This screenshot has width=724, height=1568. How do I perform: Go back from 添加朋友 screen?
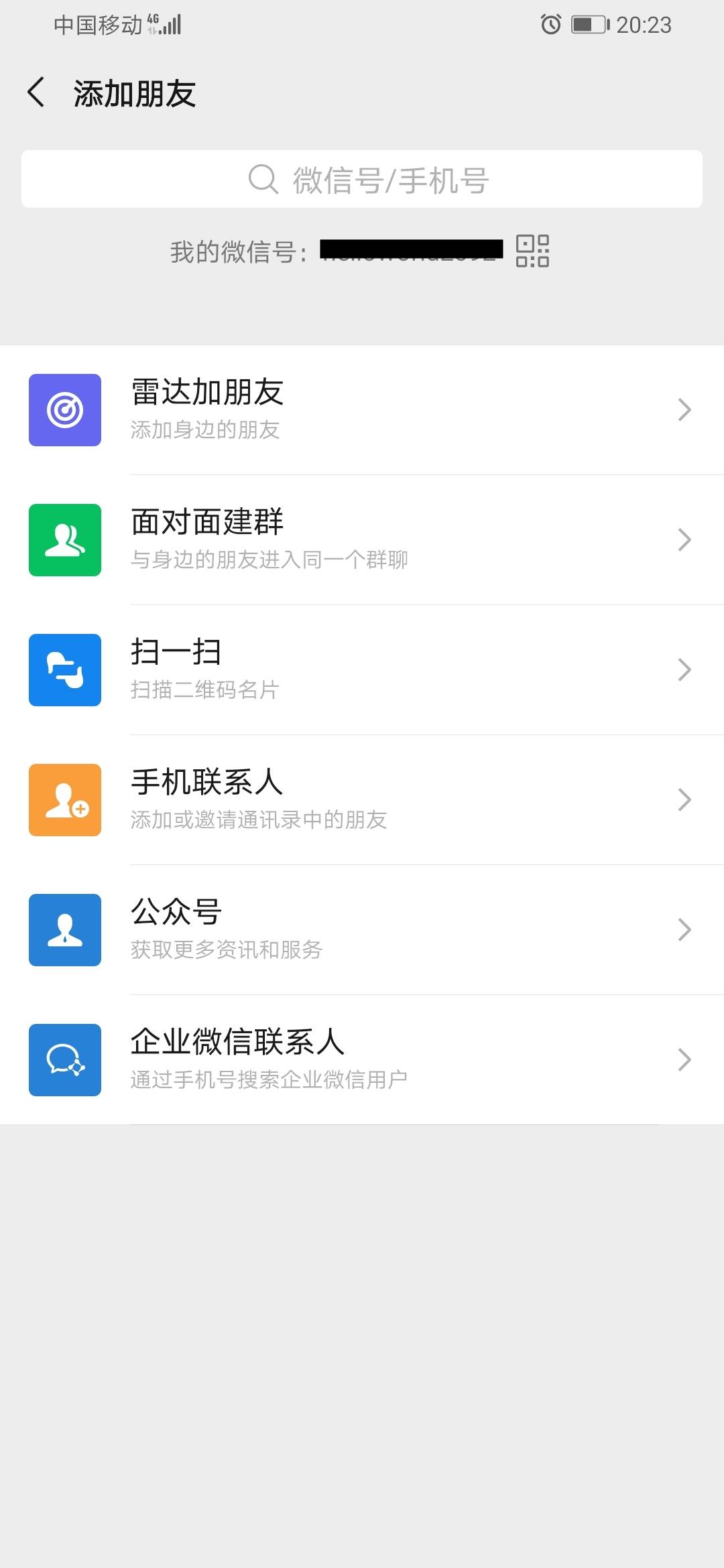click(36, 92)
